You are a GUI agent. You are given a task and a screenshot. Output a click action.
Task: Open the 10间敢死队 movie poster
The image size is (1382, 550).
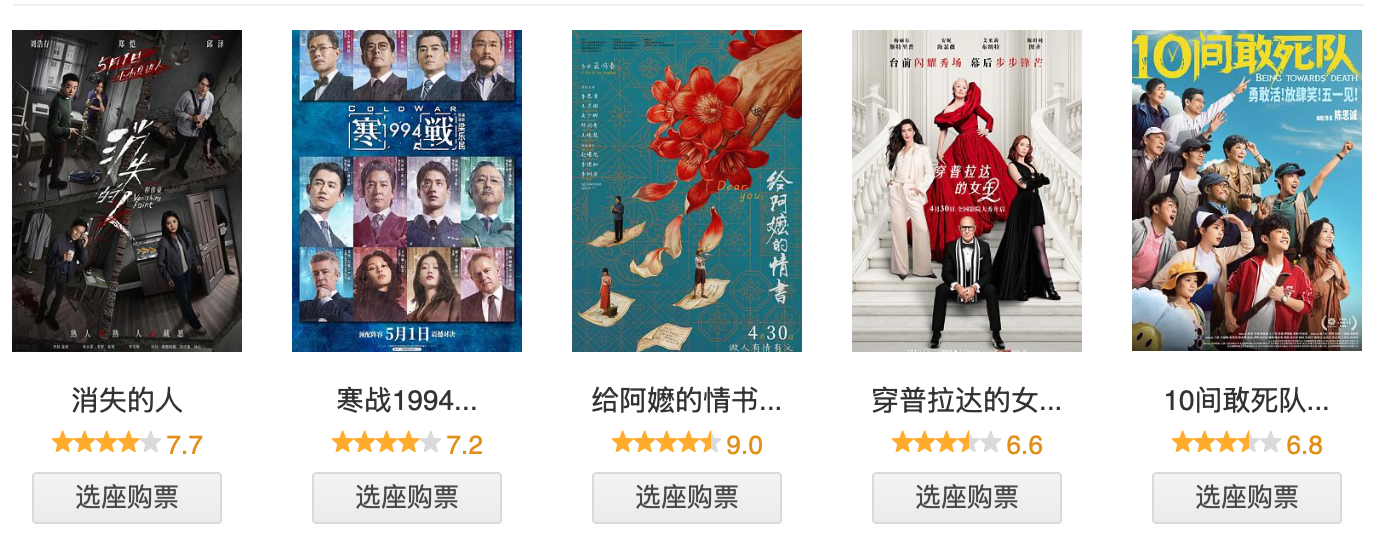[1247, 191]
